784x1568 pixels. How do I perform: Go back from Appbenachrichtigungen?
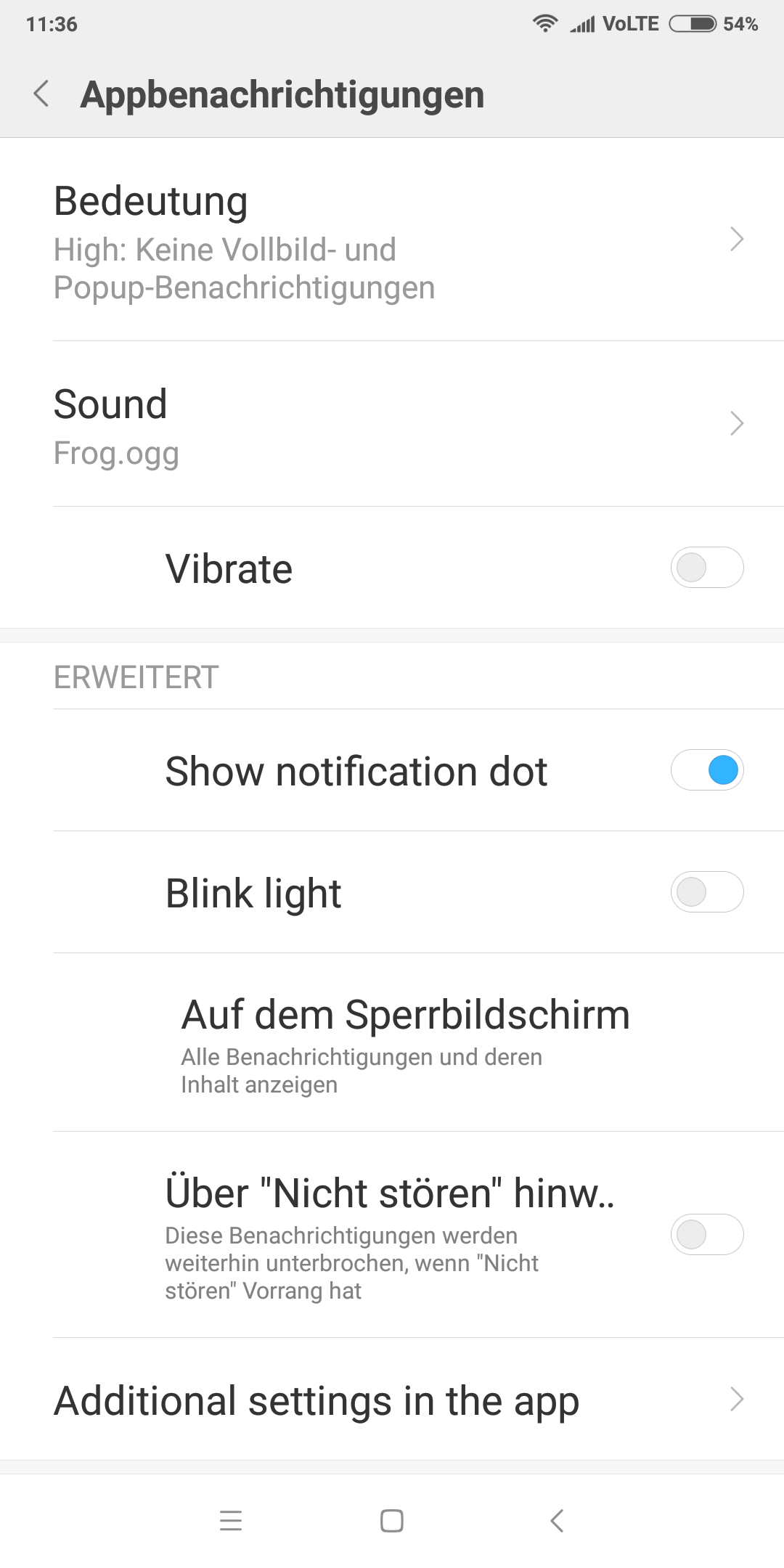tap(42, 94)
